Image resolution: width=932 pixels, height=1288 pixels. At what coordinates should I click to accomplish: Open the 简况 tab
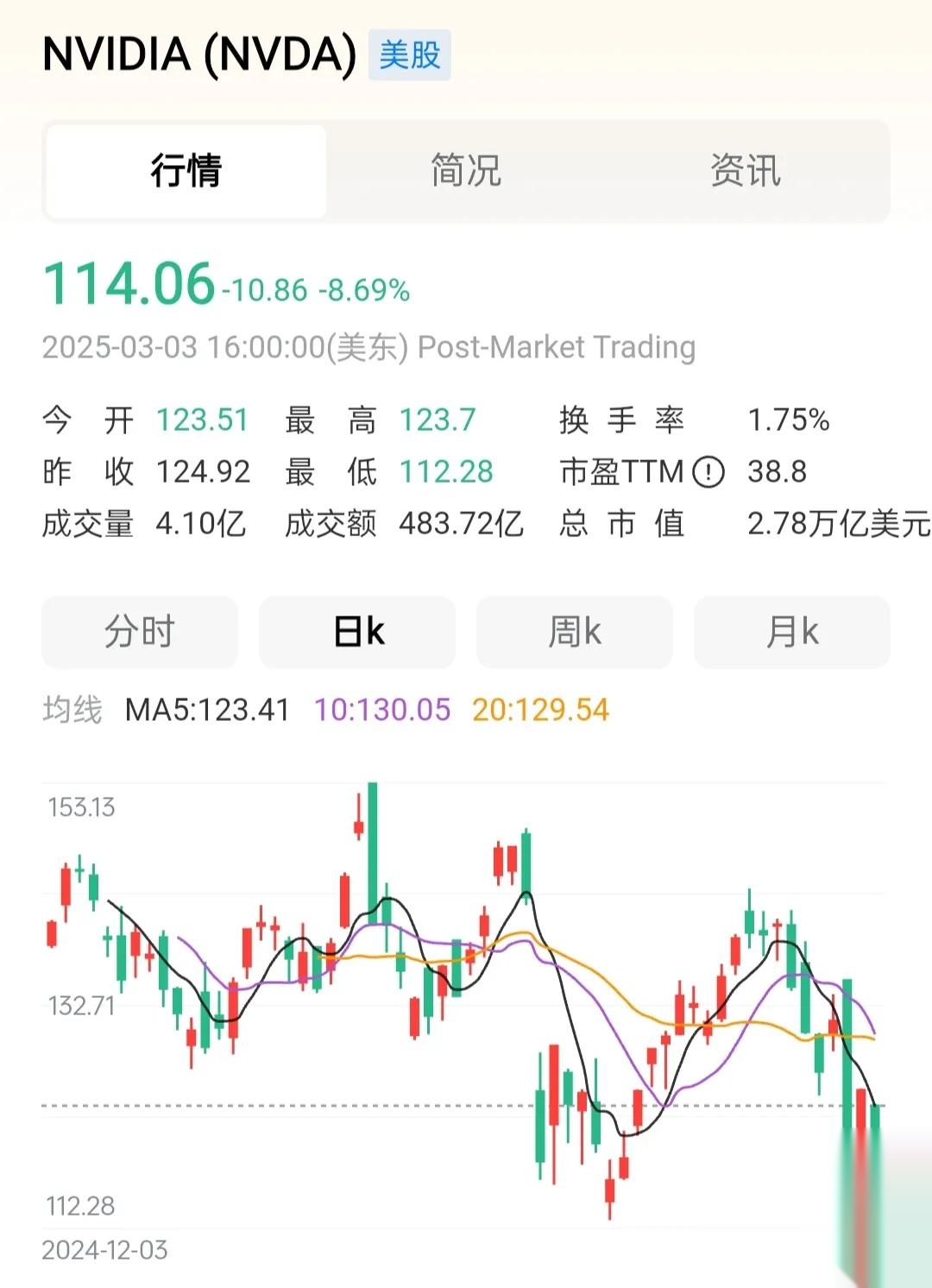pyautogui.click(x=466, y=171)
